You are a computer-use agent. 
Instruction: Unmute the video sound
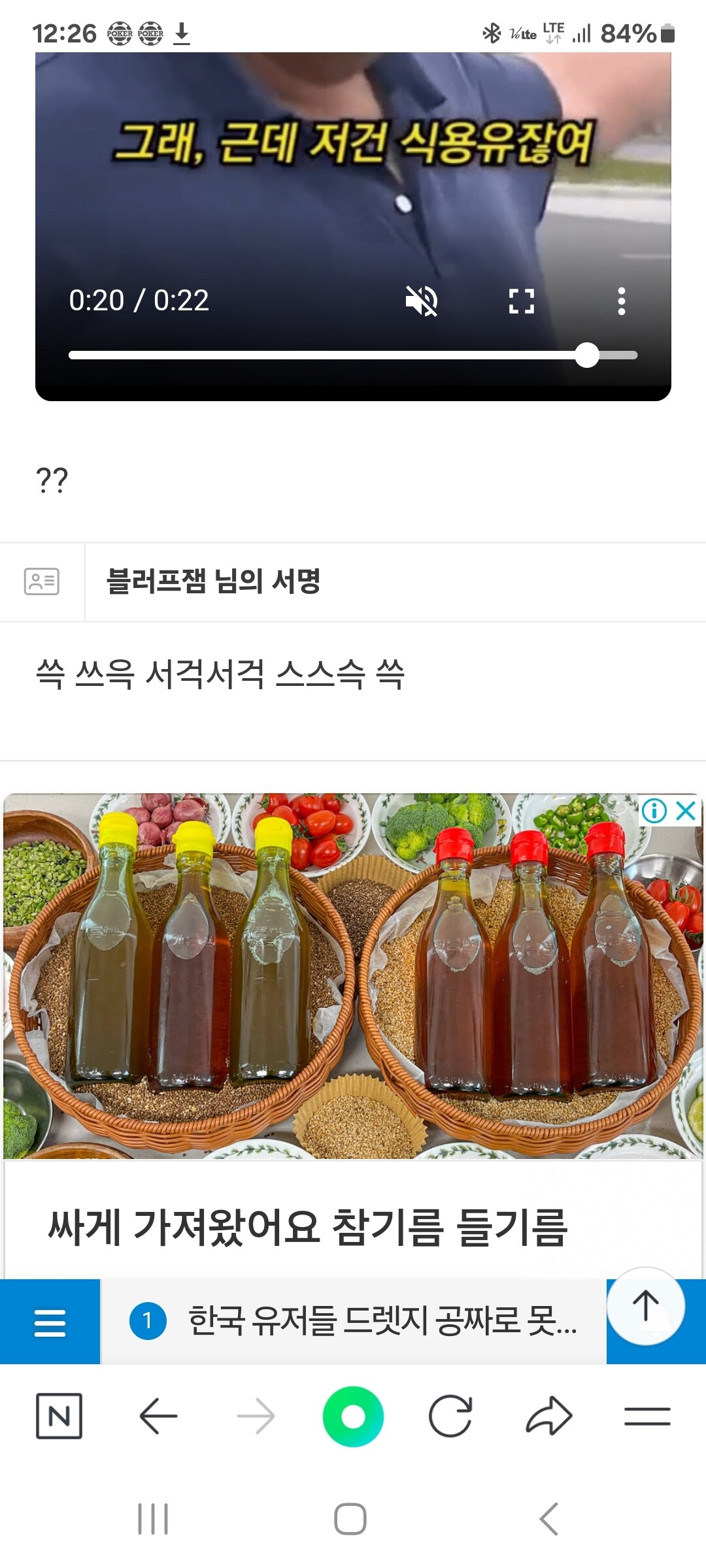click(x=422, y=301)
